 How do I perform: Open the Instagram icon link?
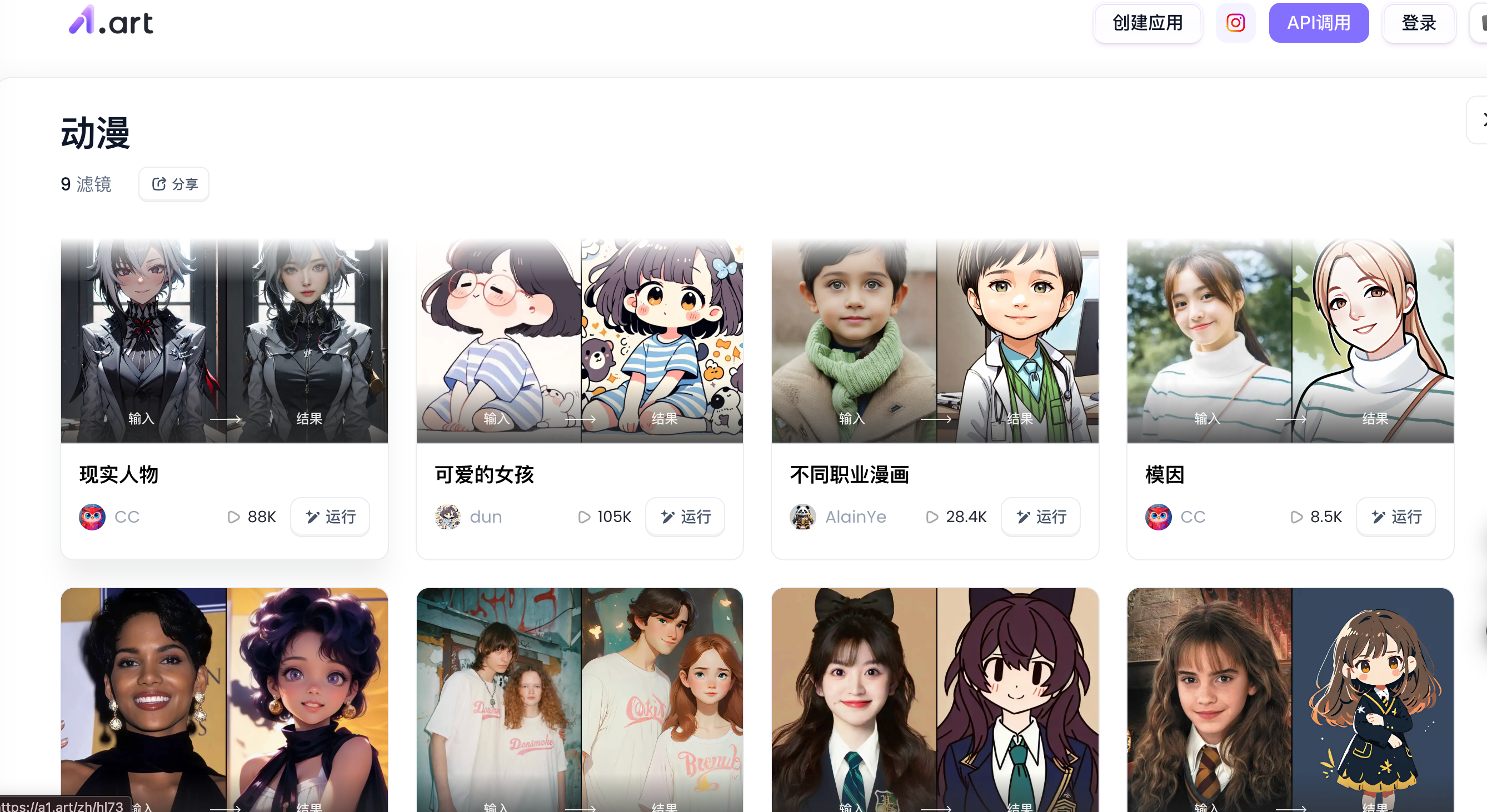point(1235,23)
